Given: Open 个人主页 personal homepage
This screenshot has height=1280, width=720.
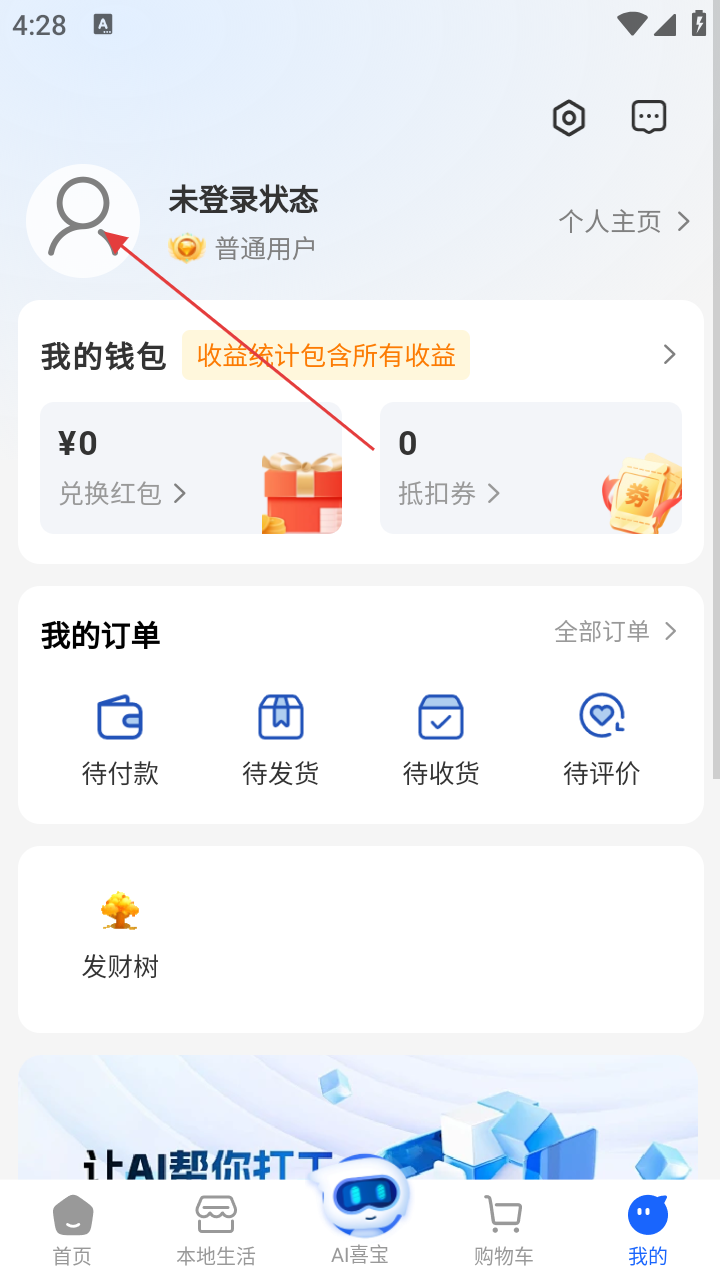Looking at the screenshot, I should pyautogui.click(x=623, y=222).
